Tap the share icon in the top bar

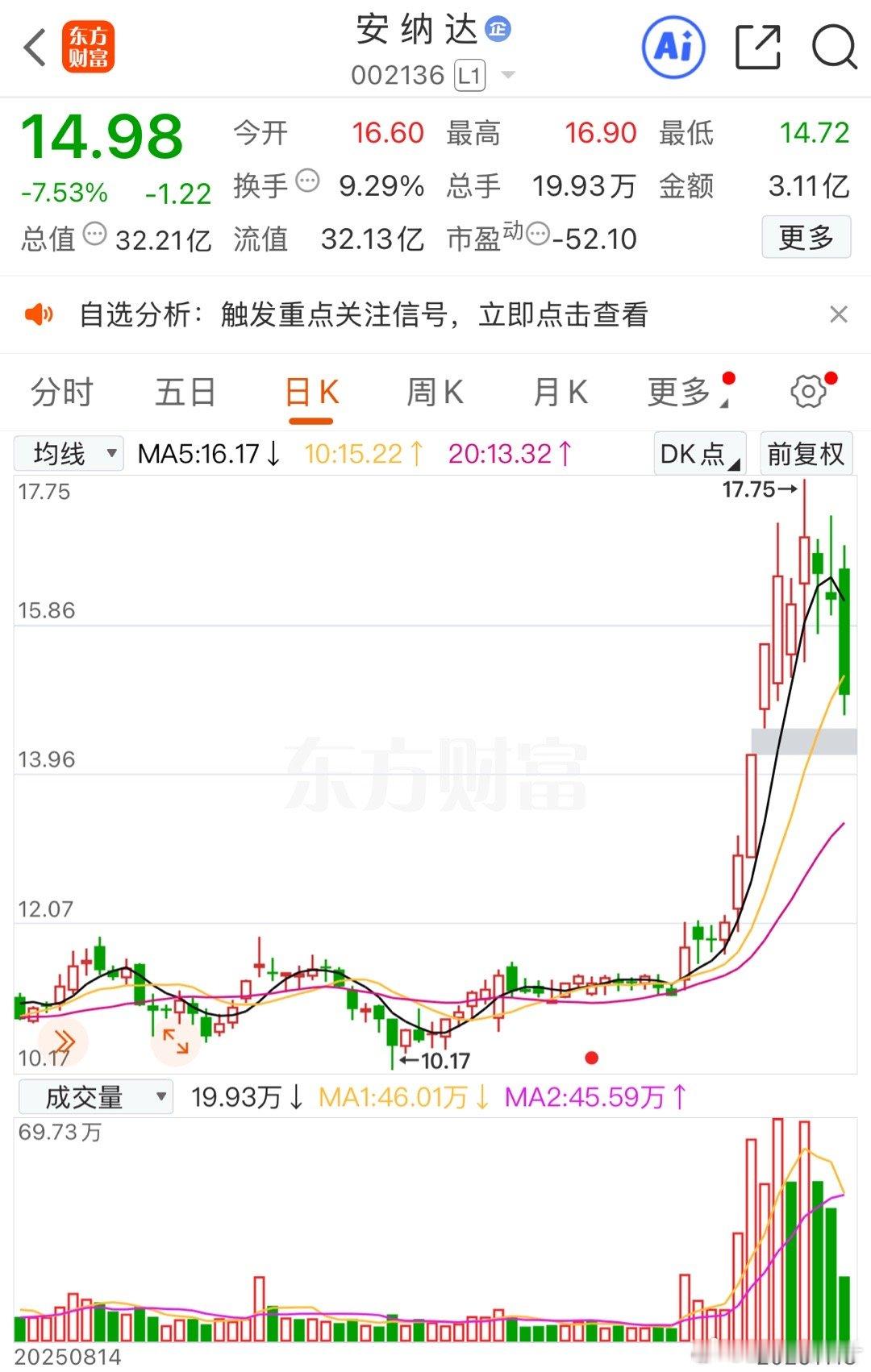(756, 48)
